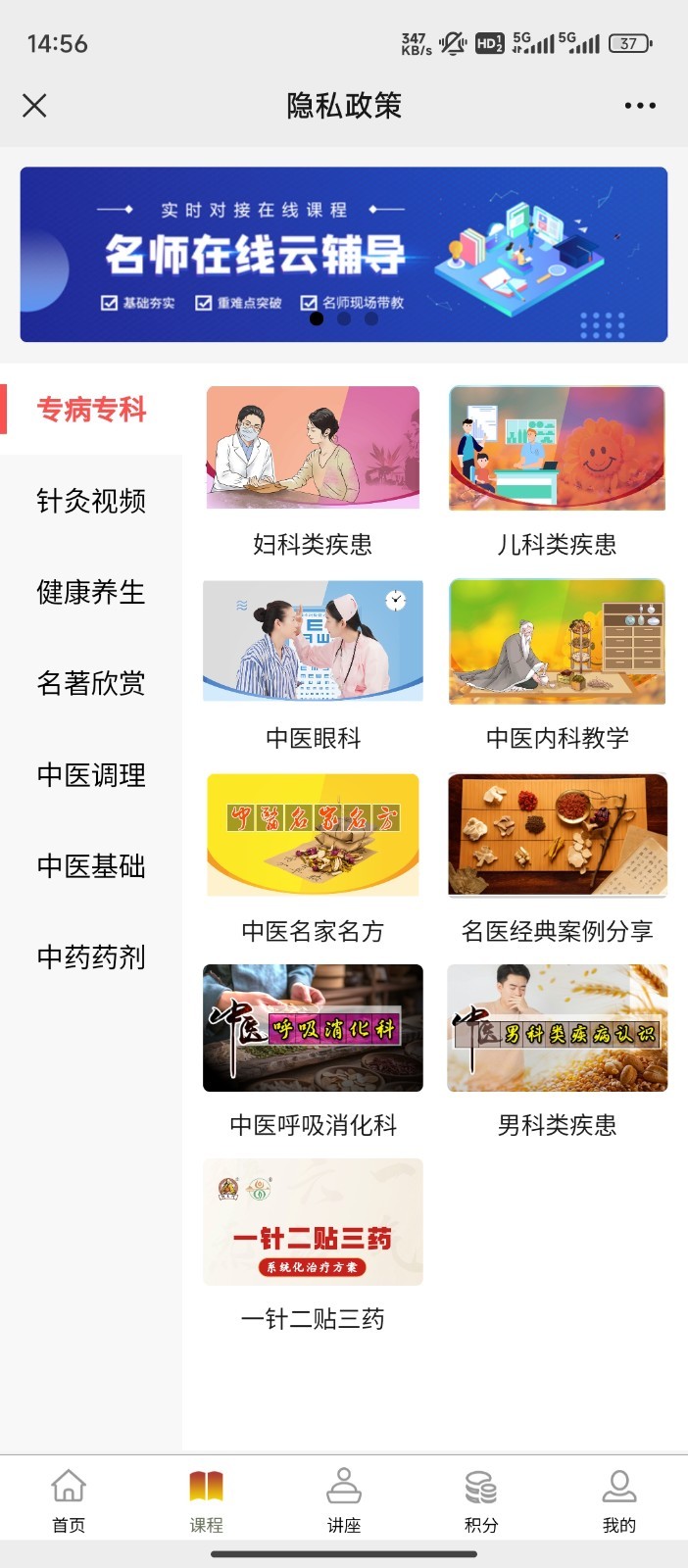Open the 中医内科教学 course tile
Viewport: 688px width, 1568px height.
coord(557,642)
